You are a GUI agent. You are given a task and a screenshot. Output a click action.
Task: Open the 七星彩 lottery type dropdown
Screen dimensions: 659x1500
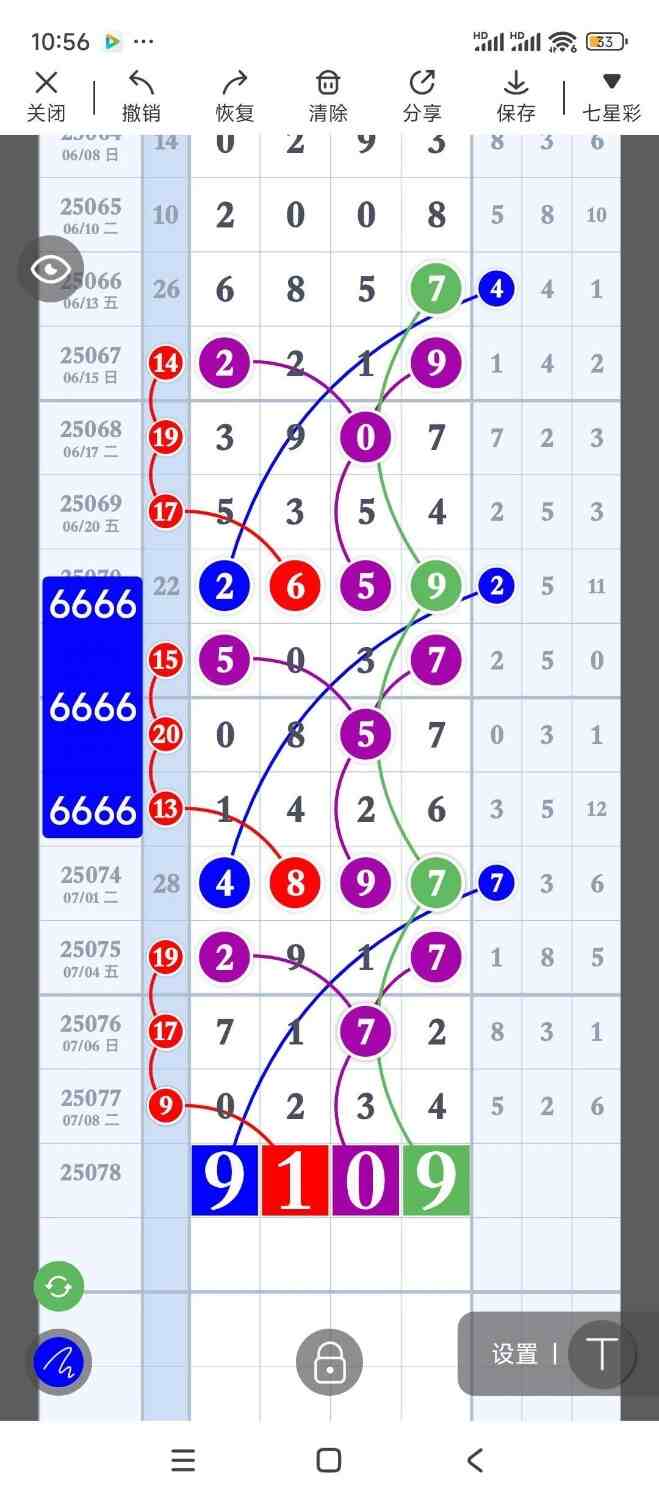point(611,96)
